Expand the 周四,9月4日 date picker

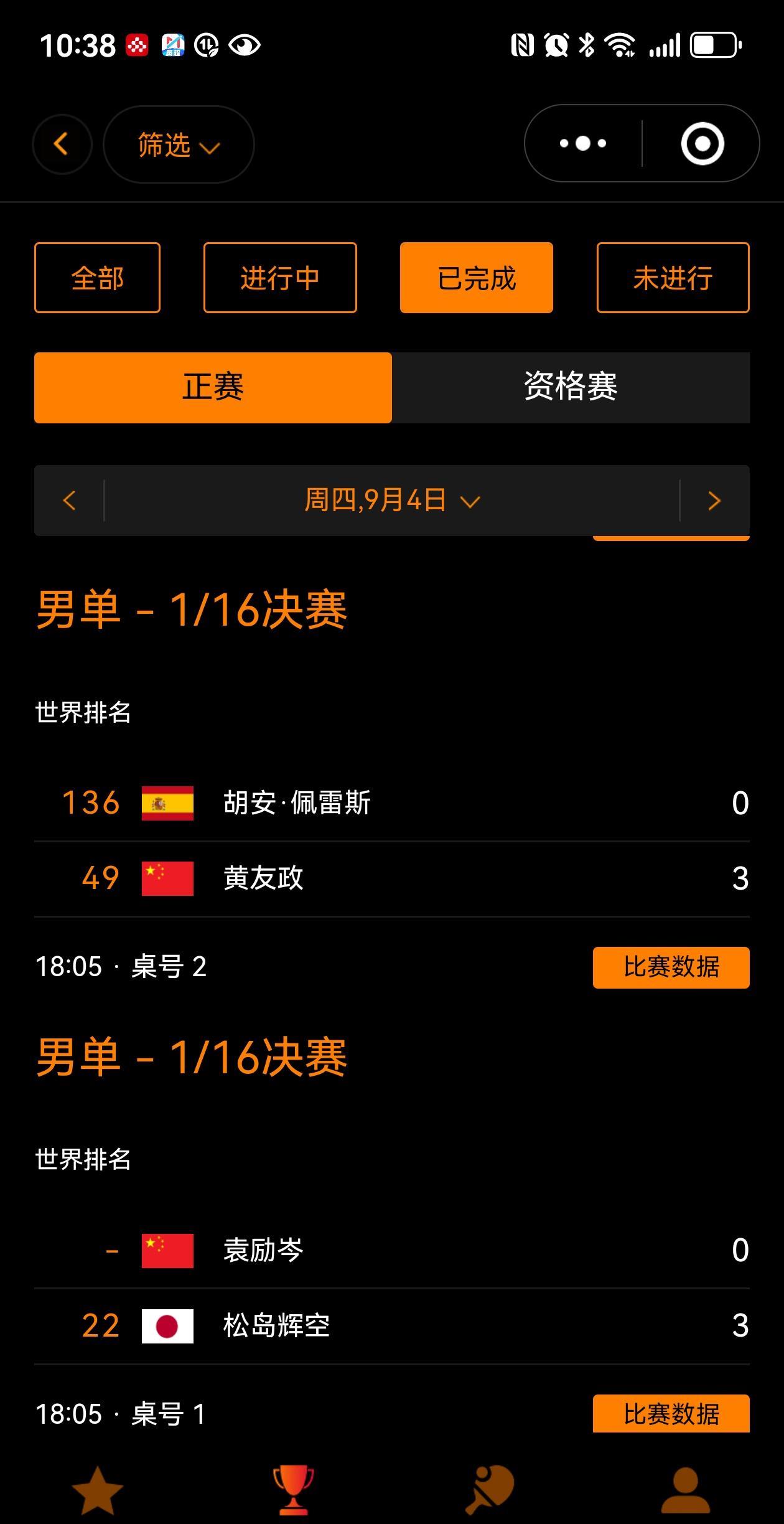tap(392, 501)
